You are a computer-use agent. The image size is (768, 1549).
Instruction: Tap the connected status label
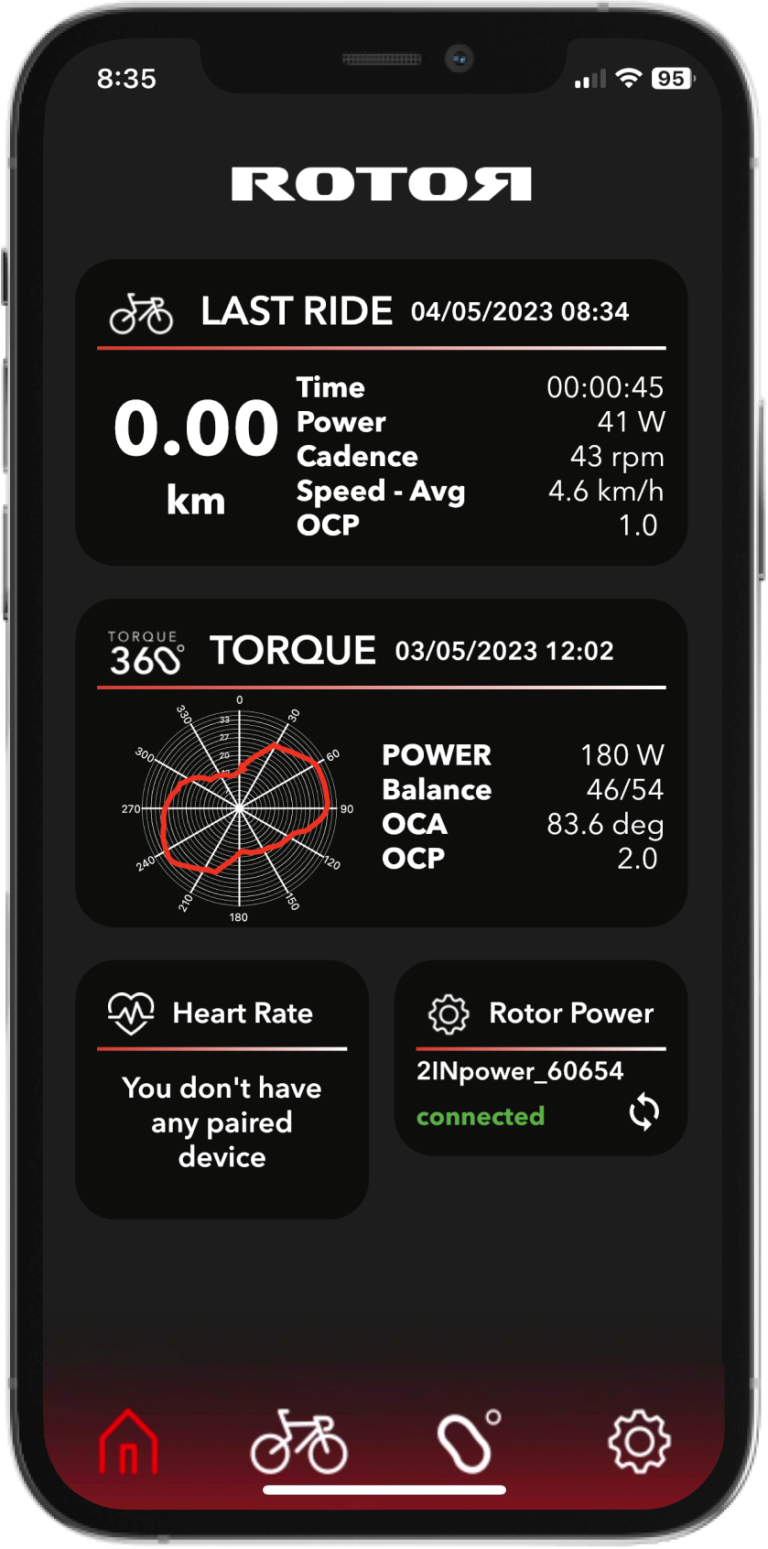480,1117
